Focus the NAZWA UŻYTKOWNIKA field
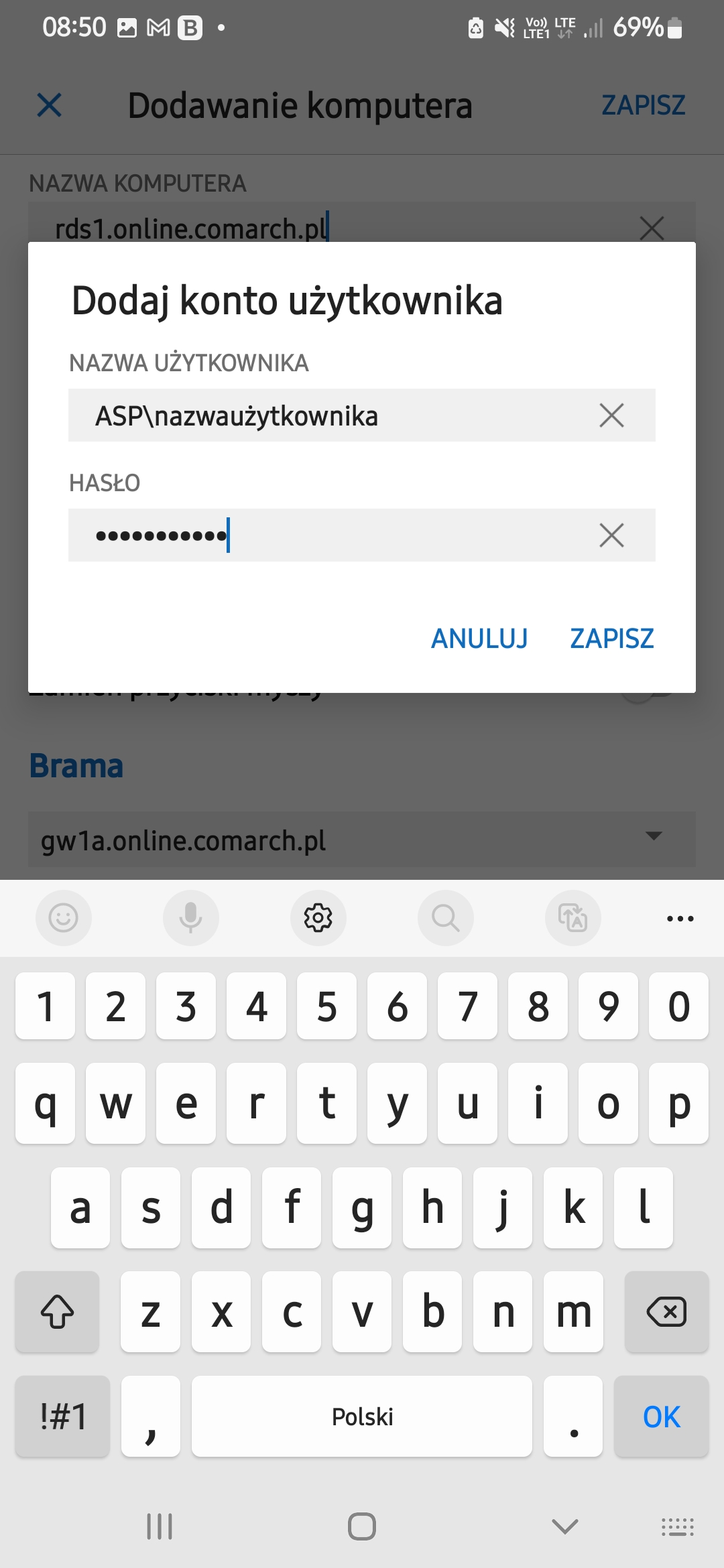 click(335, 415)
